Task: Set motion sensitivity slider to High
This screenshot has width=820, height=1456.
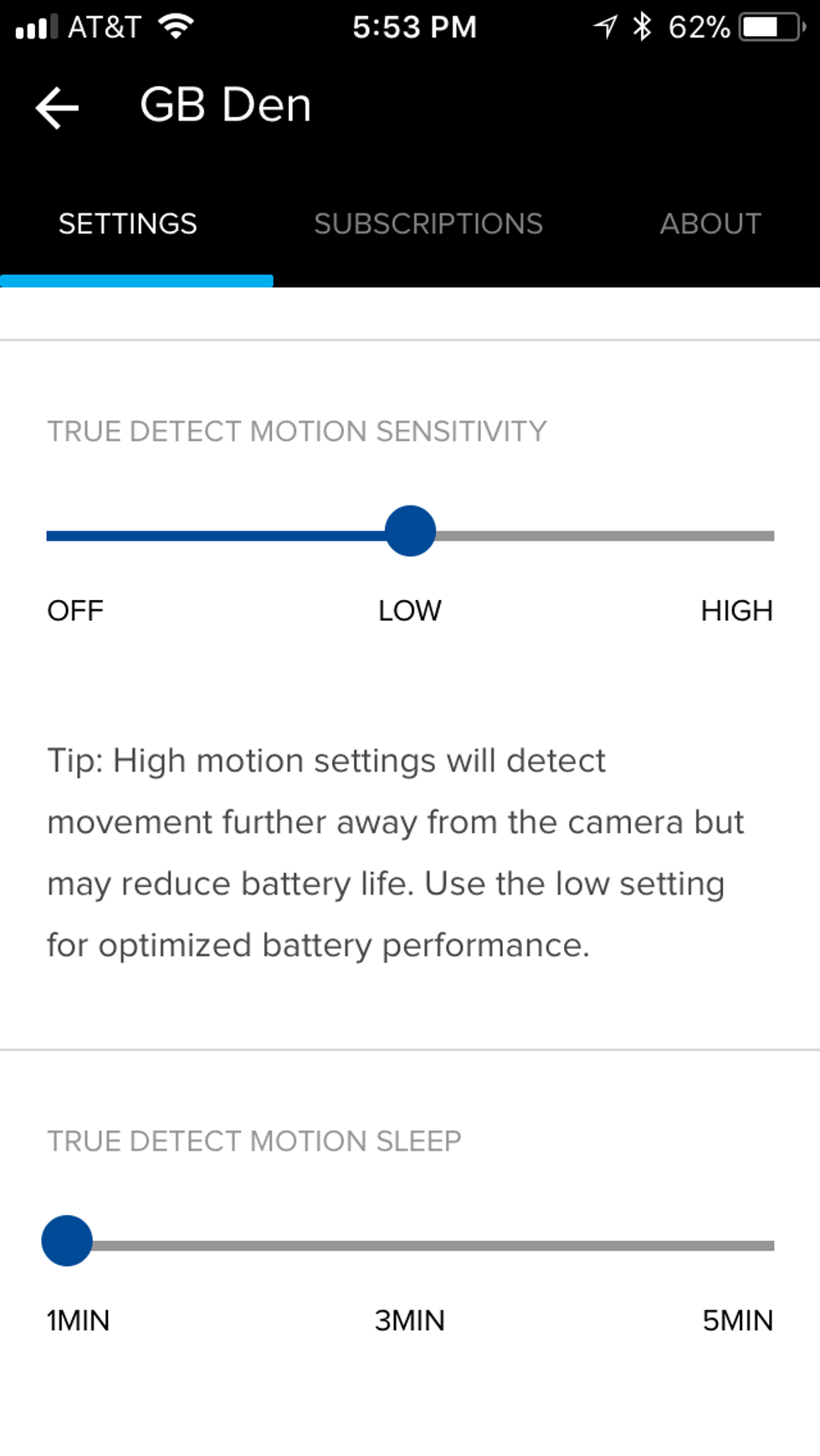Action: click(770, 536)
